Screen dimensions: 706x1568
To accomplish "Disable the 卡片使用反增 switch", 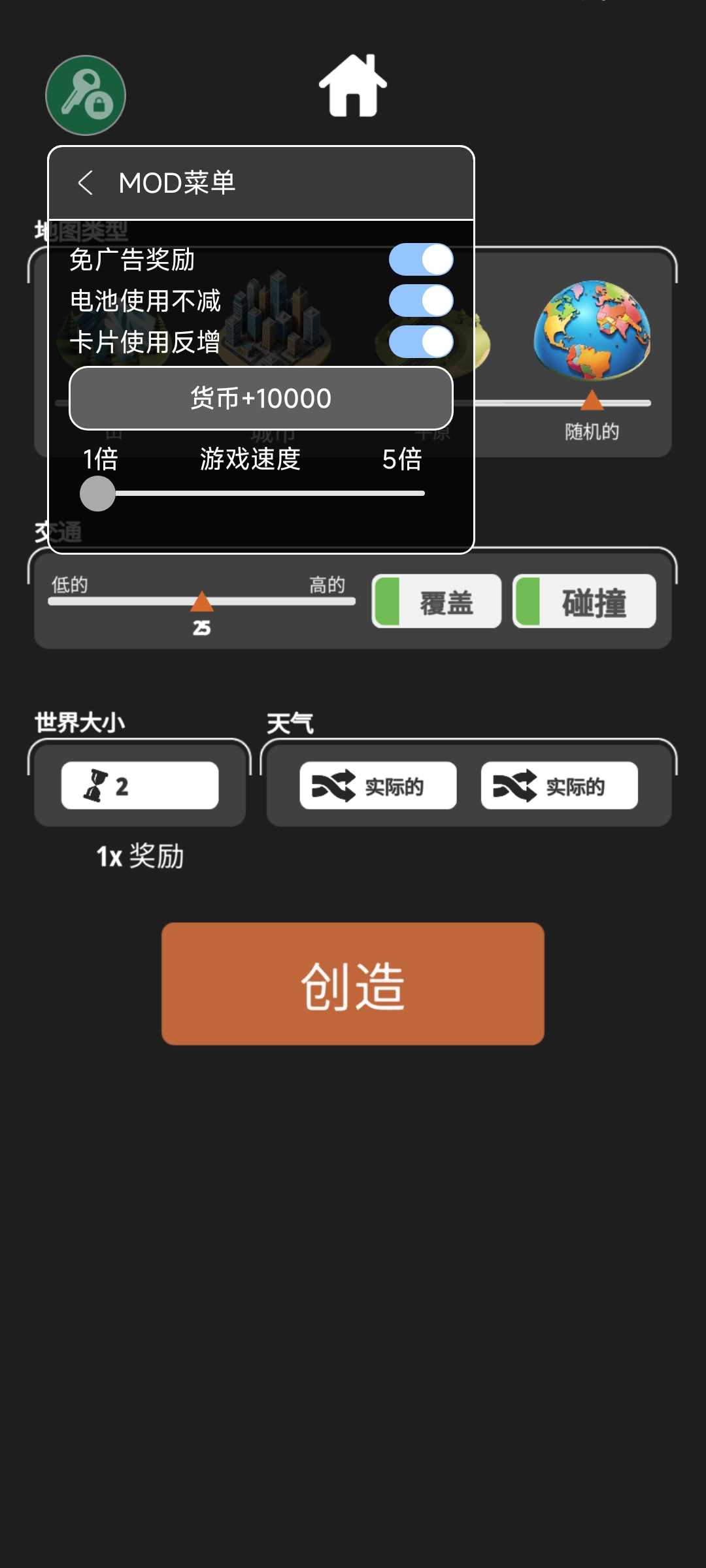I will 421,342.
